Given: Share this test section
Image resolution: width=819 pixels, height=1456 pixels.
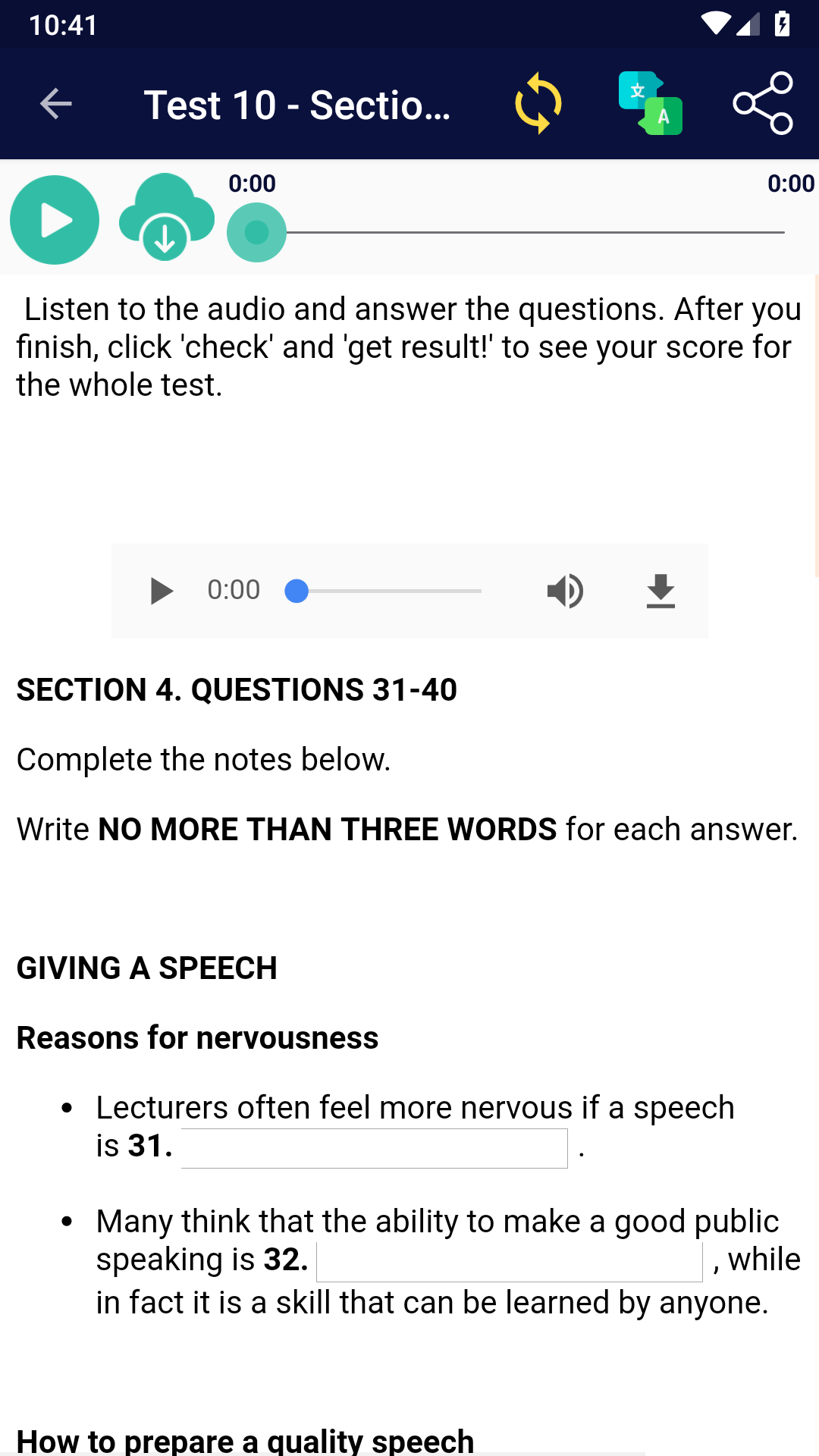Looking at the screenshot, I should point(763,104).
